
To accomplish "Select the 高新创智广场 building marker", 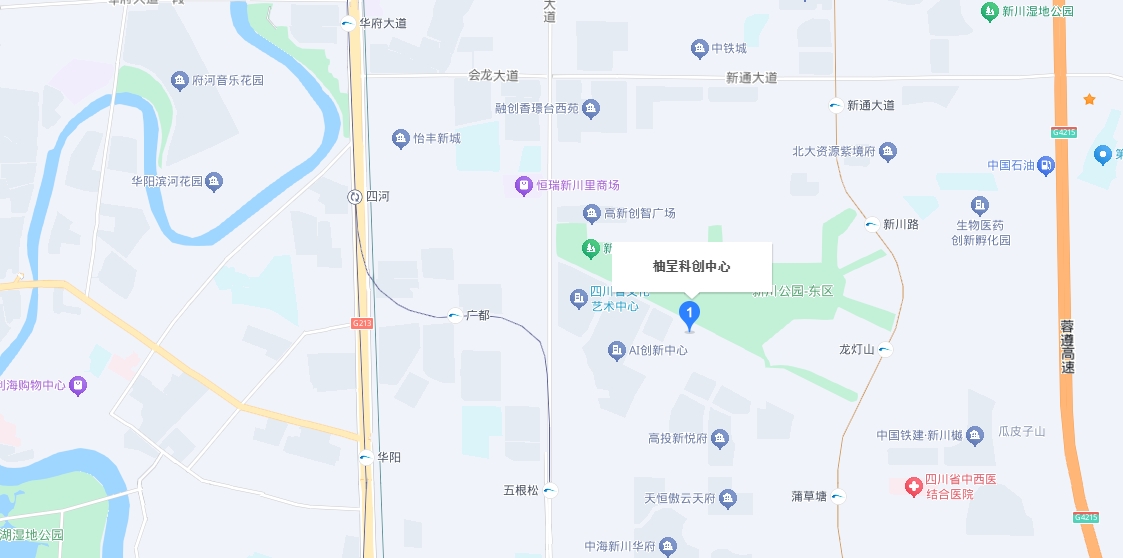I will pyautogui.click(x=591, y=213).
